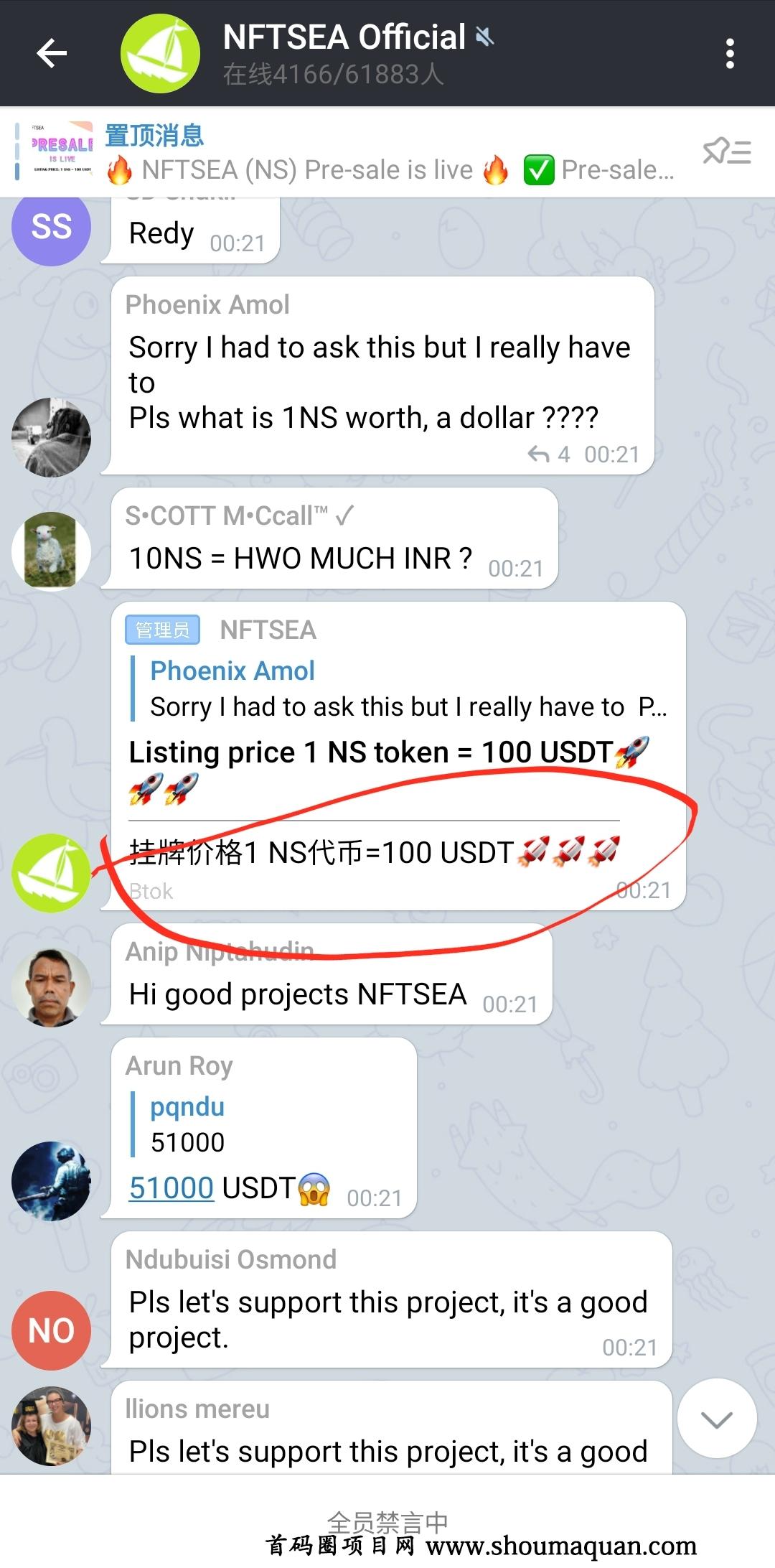The image size is (775, 1568).
Task: Open the SS user avatar
Action: (52, 227)
